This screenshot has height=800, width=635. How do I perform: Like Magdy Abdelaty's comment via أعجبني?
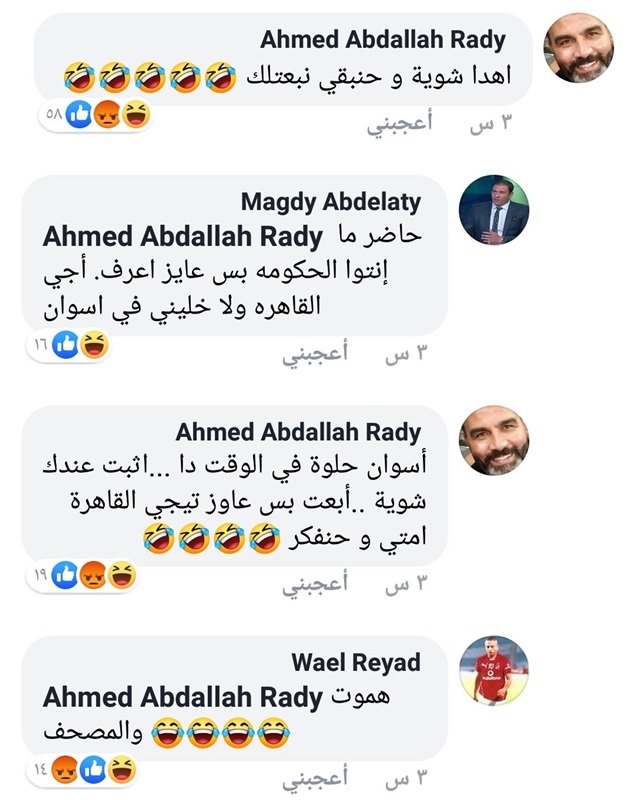[314, 355]
